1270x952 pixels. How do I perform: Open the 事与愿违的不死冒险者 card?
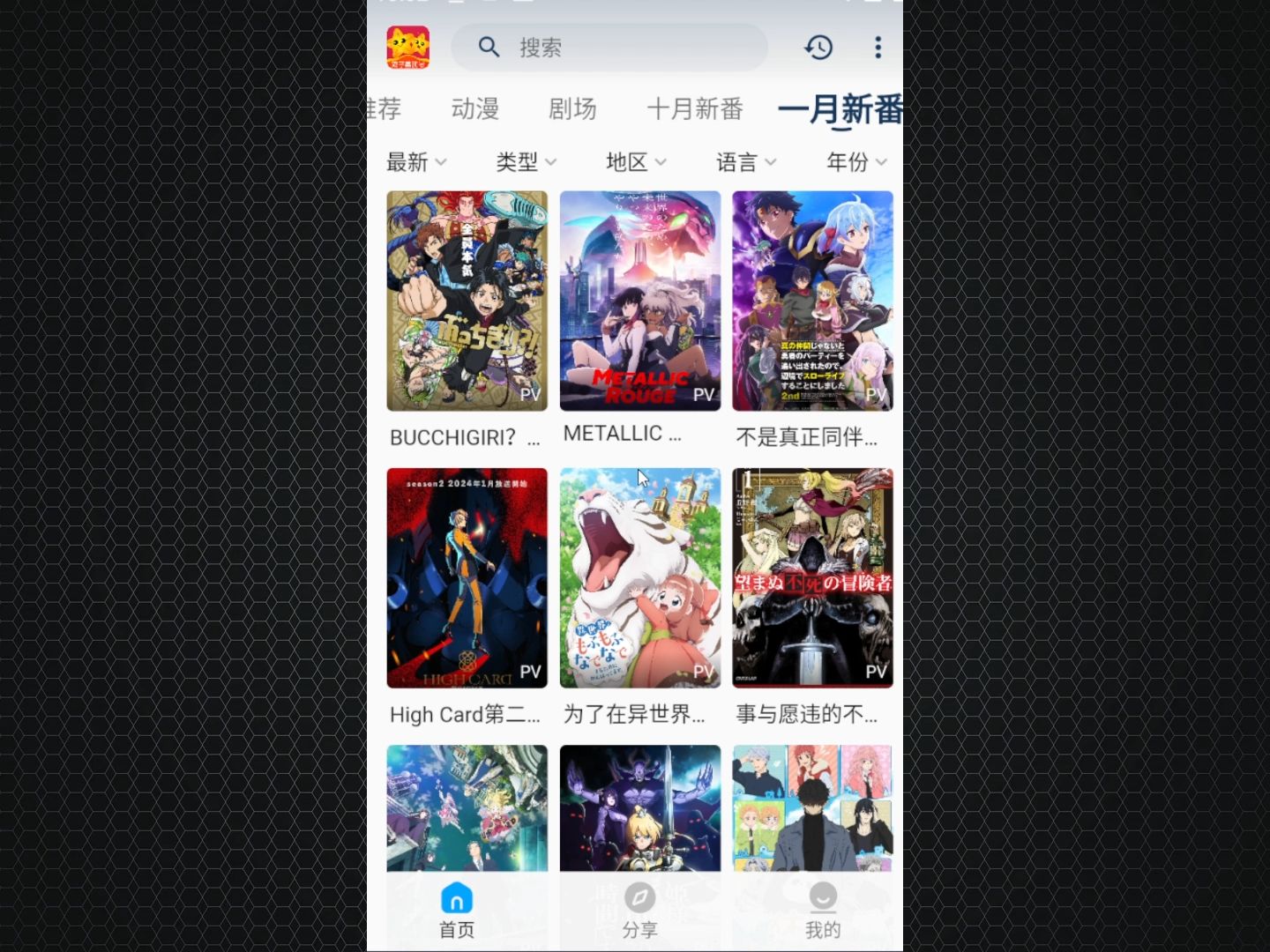(812, 578)
